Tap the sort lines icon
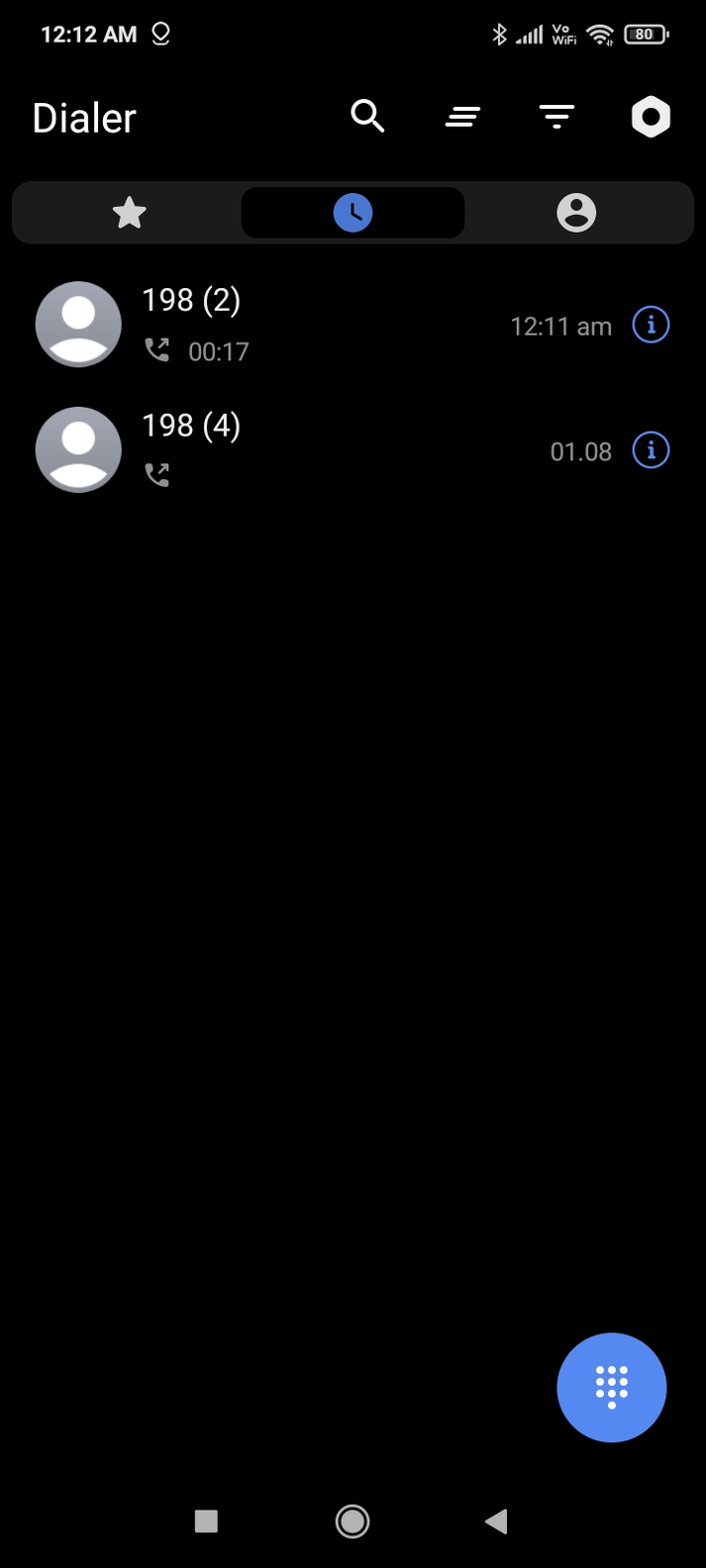706x1568 pixels. [462, 118]
